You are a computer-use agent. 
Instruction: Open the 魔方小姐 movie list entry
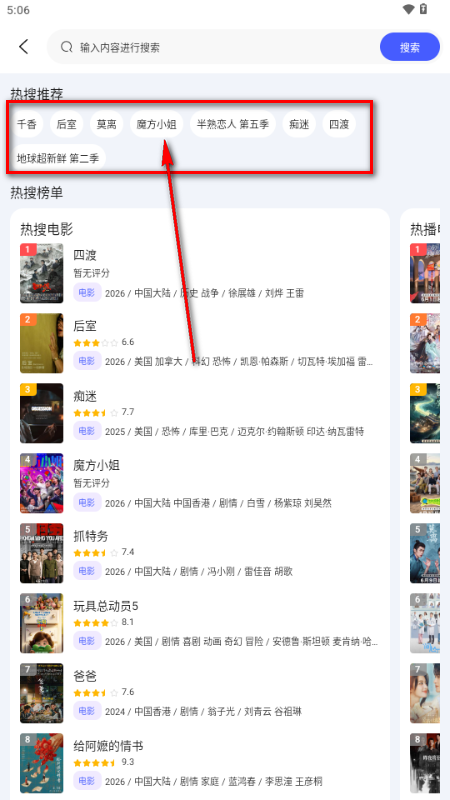(x=199, y=483)
